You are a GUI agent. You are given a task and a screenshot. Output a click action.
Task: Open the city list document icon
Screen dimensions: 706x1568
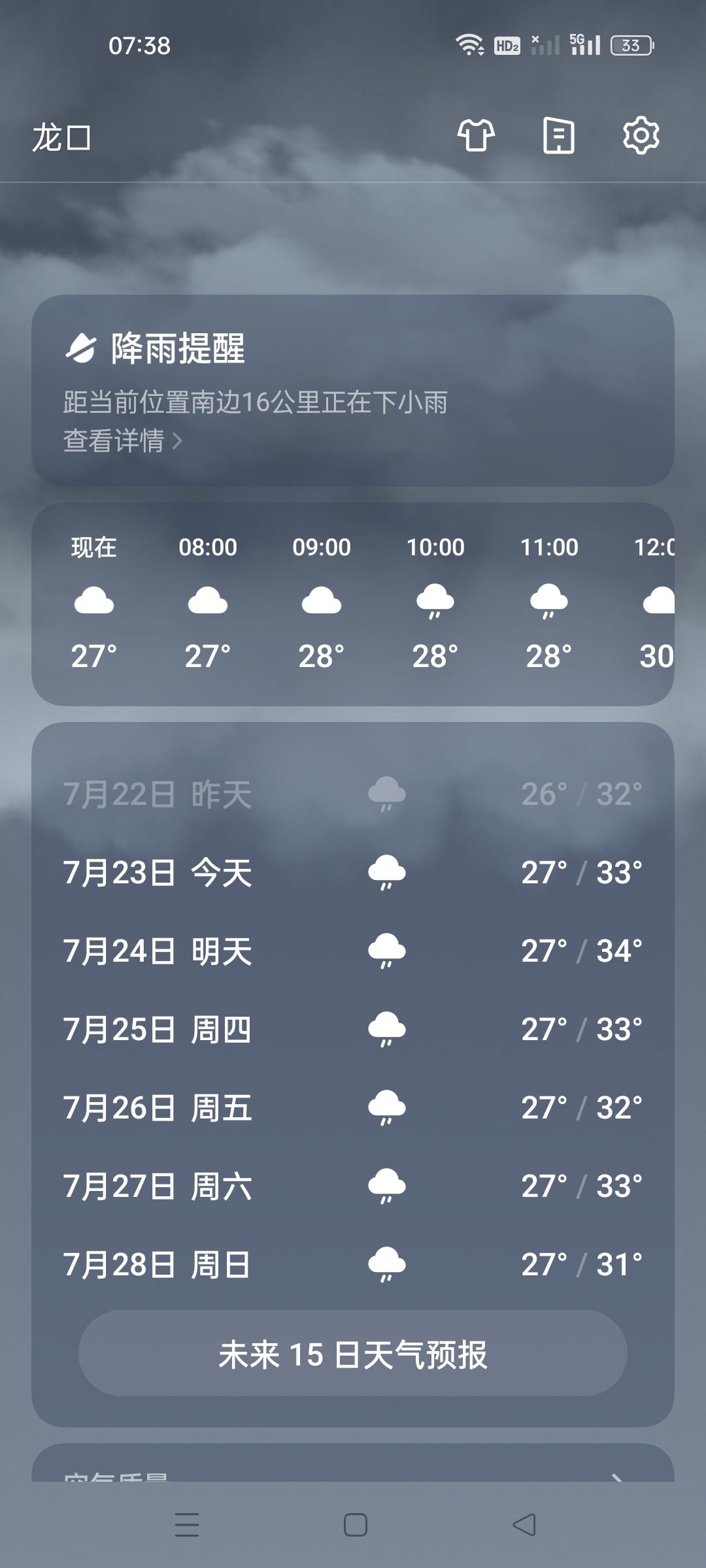pos(559,136)
